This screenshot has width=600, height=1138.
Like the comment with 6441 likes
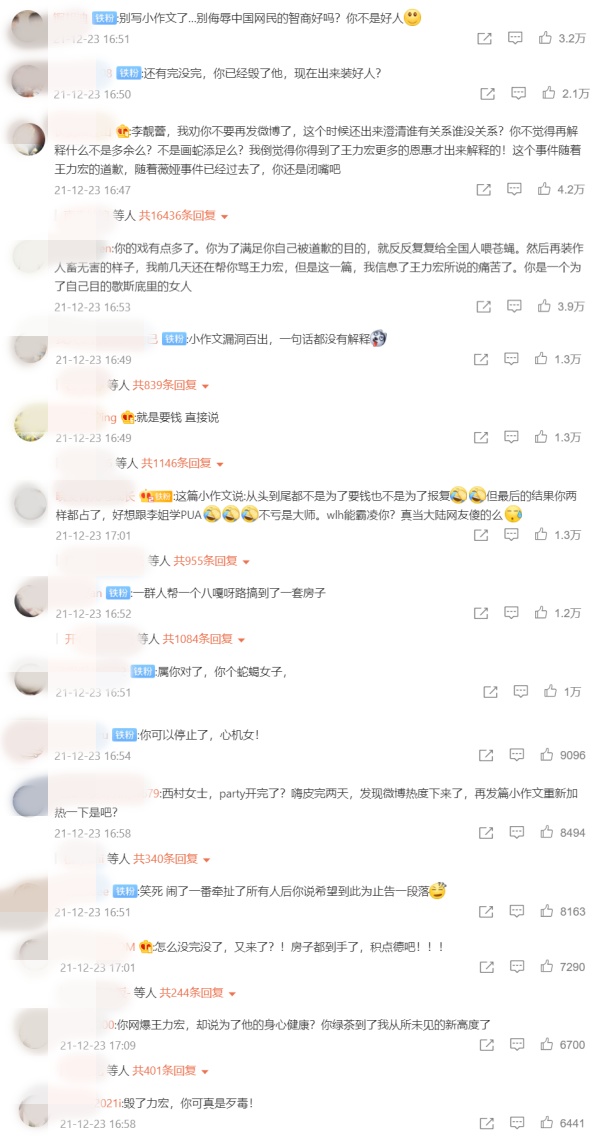pyautogui.click(x=548, y=1123)
